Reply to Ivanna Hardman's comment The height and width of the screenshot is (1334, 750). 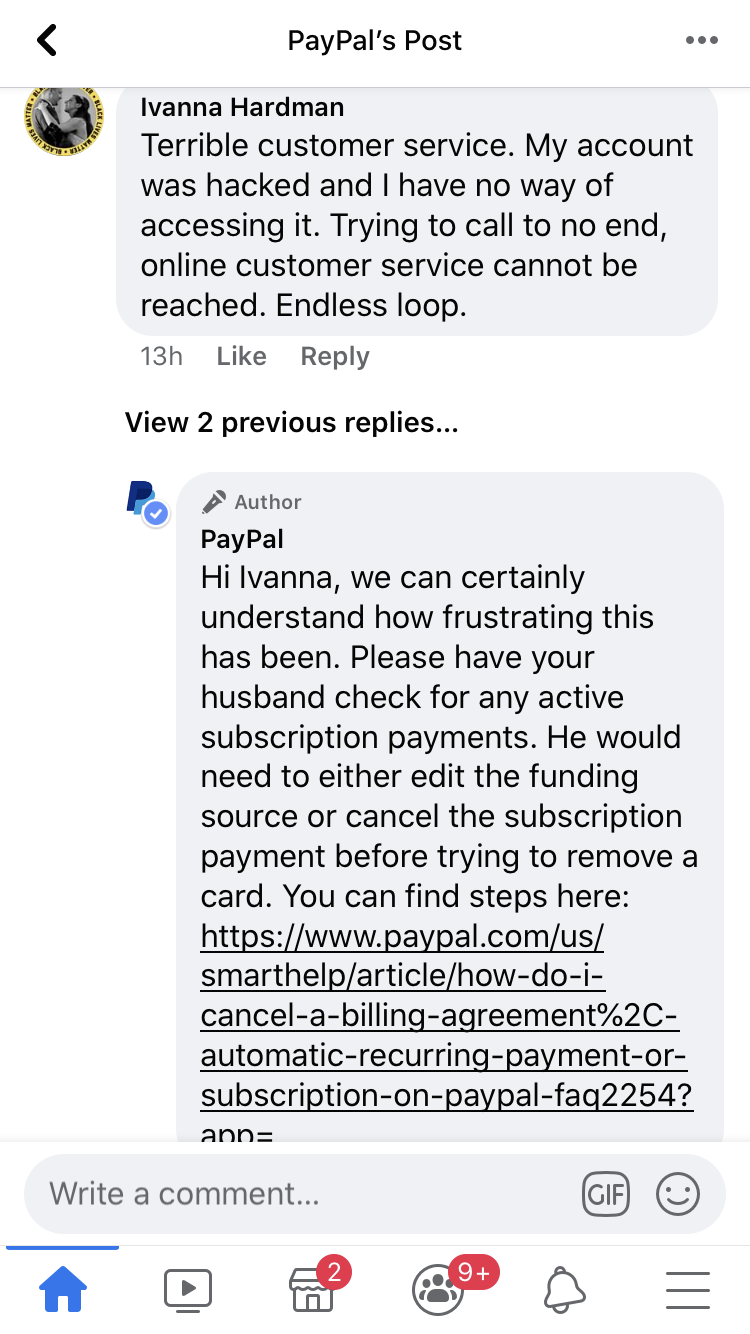335,356
